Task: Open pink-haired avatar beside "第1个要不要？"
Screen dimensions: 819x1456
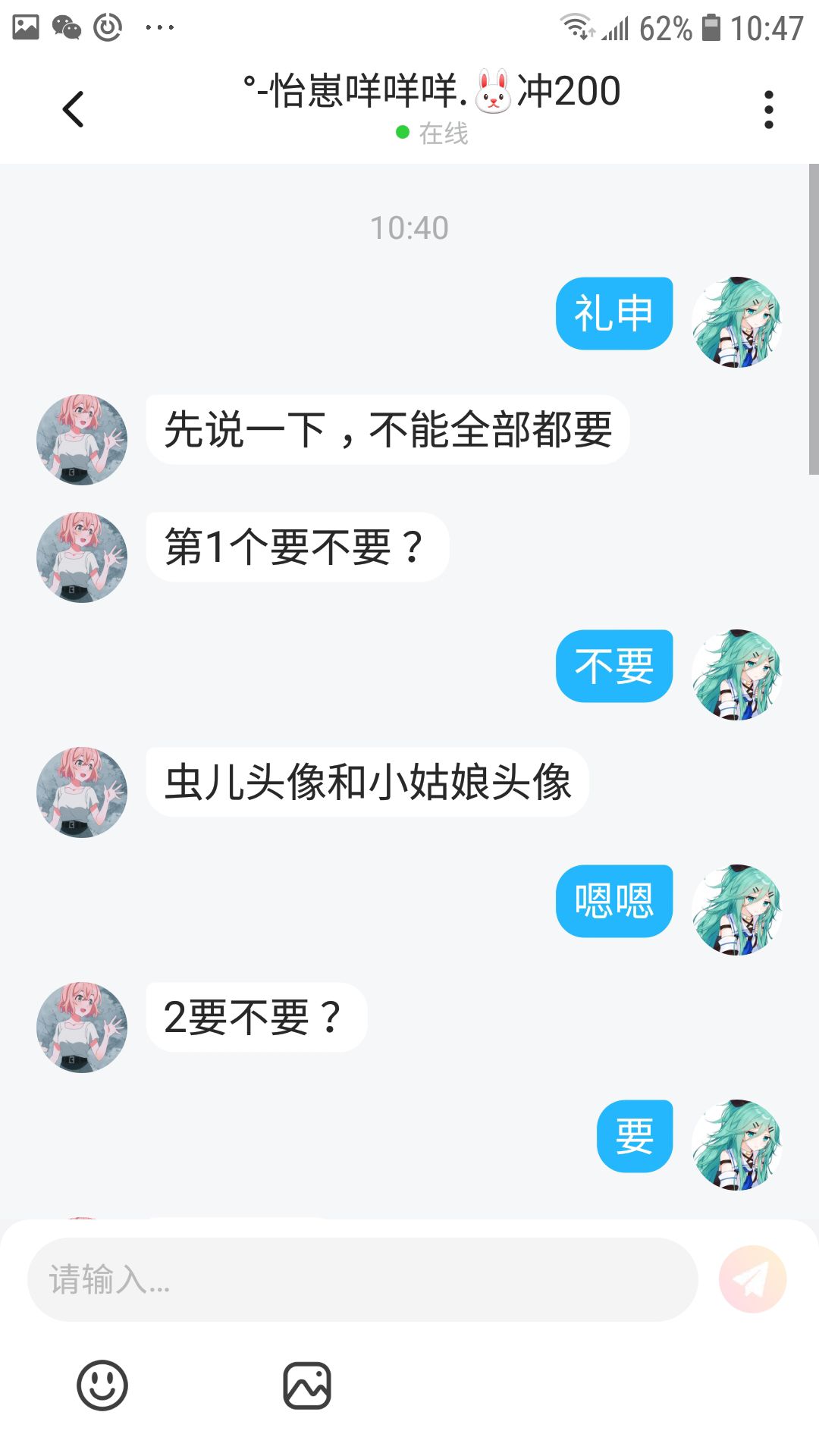Action: [x=82, y=557]
